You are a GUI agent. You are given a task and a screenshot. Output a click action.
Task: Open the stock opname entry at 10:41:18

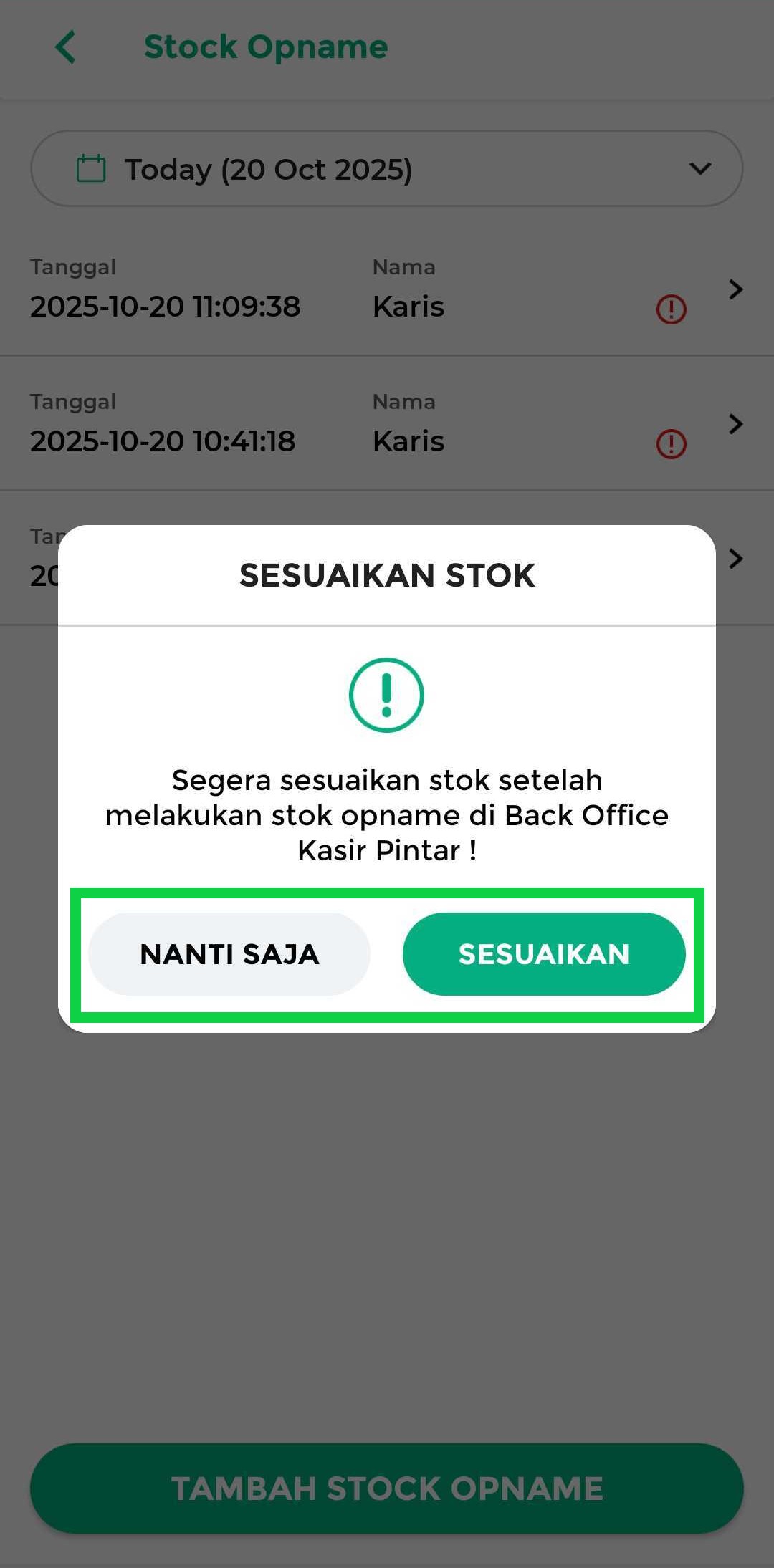click(x=386, y=425)
